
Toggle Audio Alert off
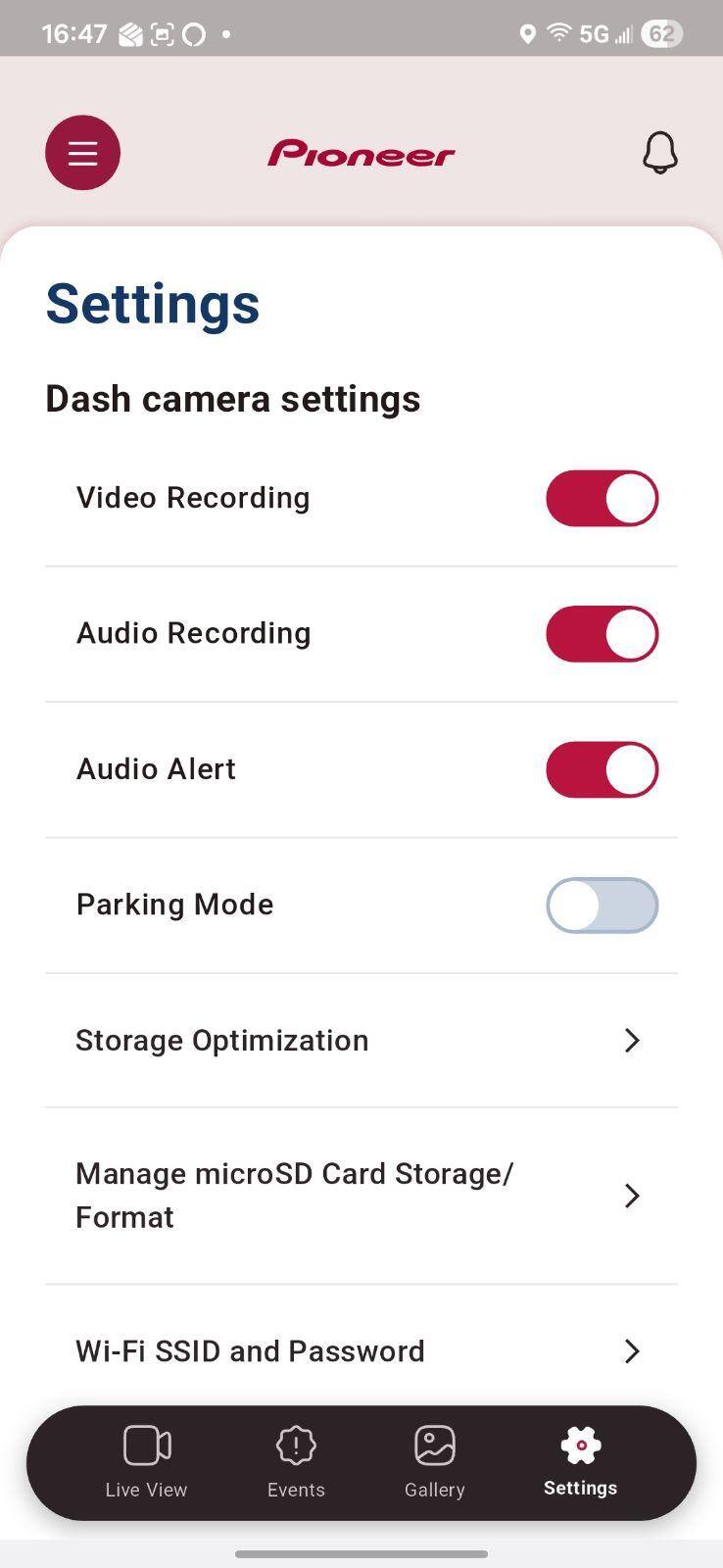602,769
